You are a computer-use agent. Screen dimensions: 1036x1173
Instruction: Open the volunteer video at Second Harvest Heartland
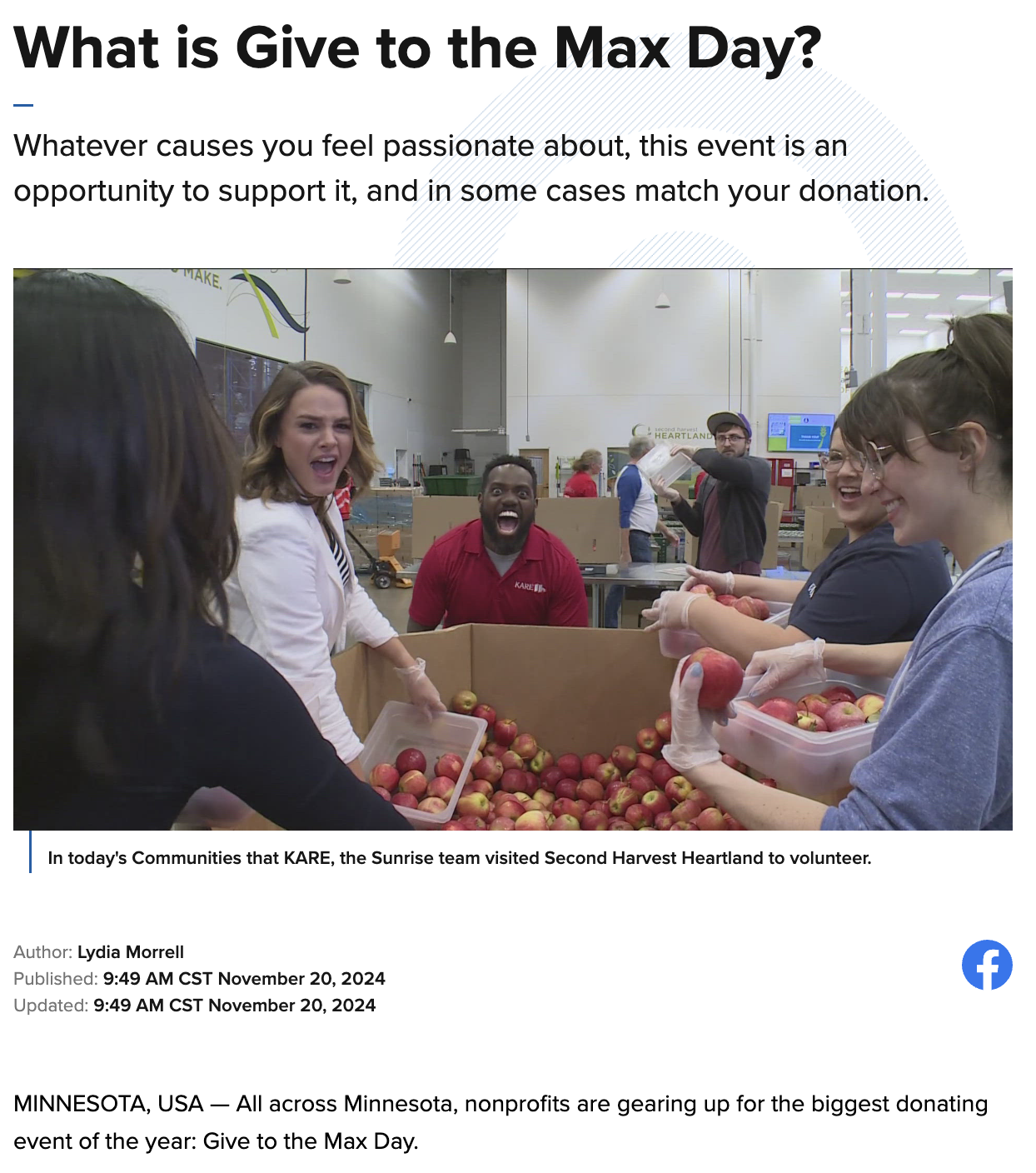(512, 549)
